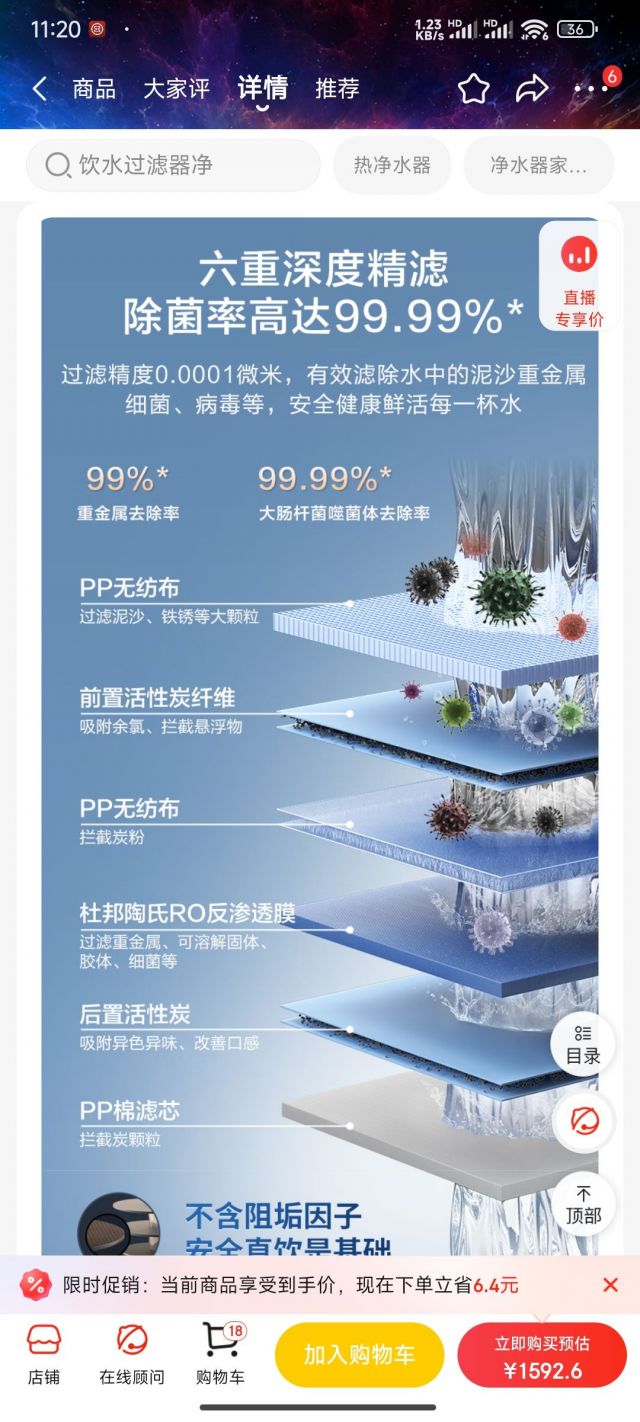
Task: Open the 饮水过滤器净 search box
Action: [173, 165]
